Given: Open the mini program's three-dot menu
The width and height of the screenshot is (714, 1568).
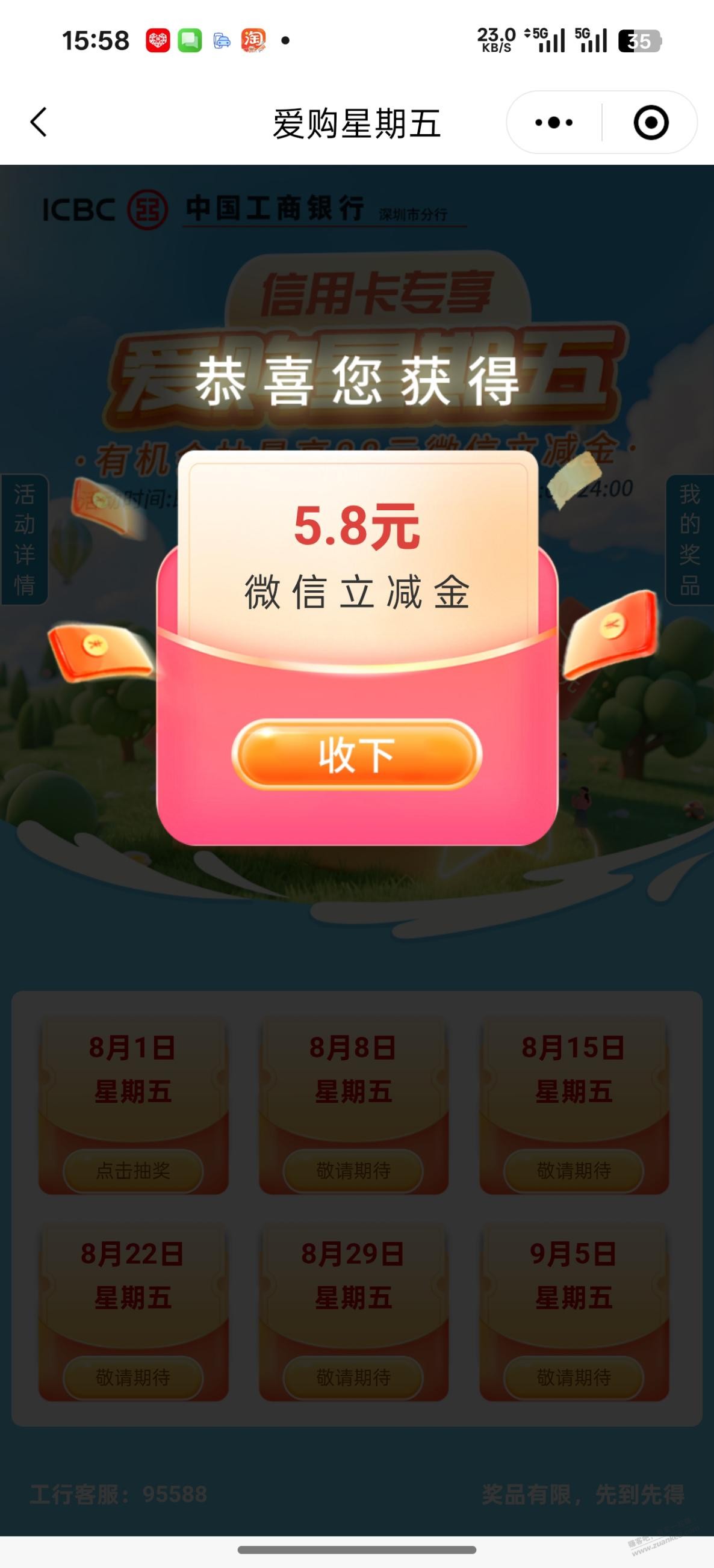Looking at the screenshot, I should pyautogui.click(x=553, y=122).
